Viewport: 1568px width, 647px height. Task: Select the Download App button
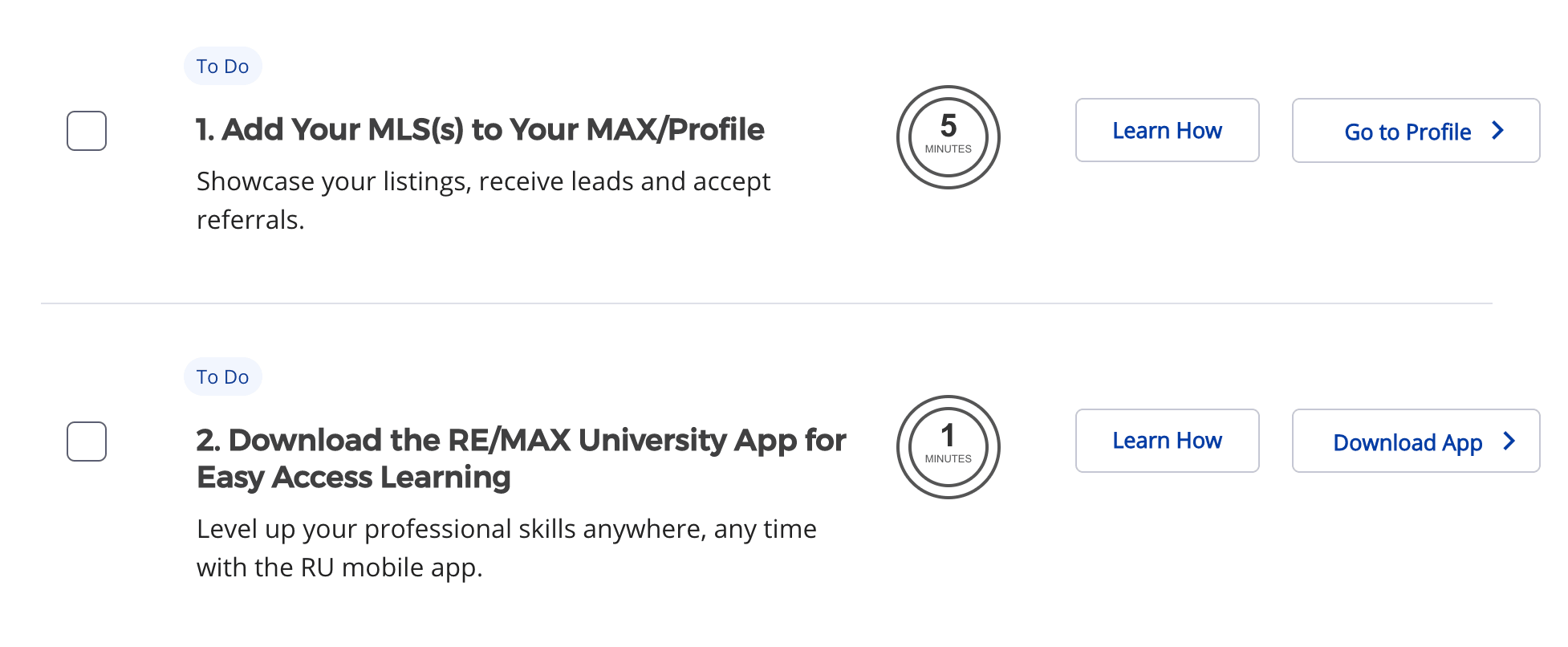tap(1416, 442)
